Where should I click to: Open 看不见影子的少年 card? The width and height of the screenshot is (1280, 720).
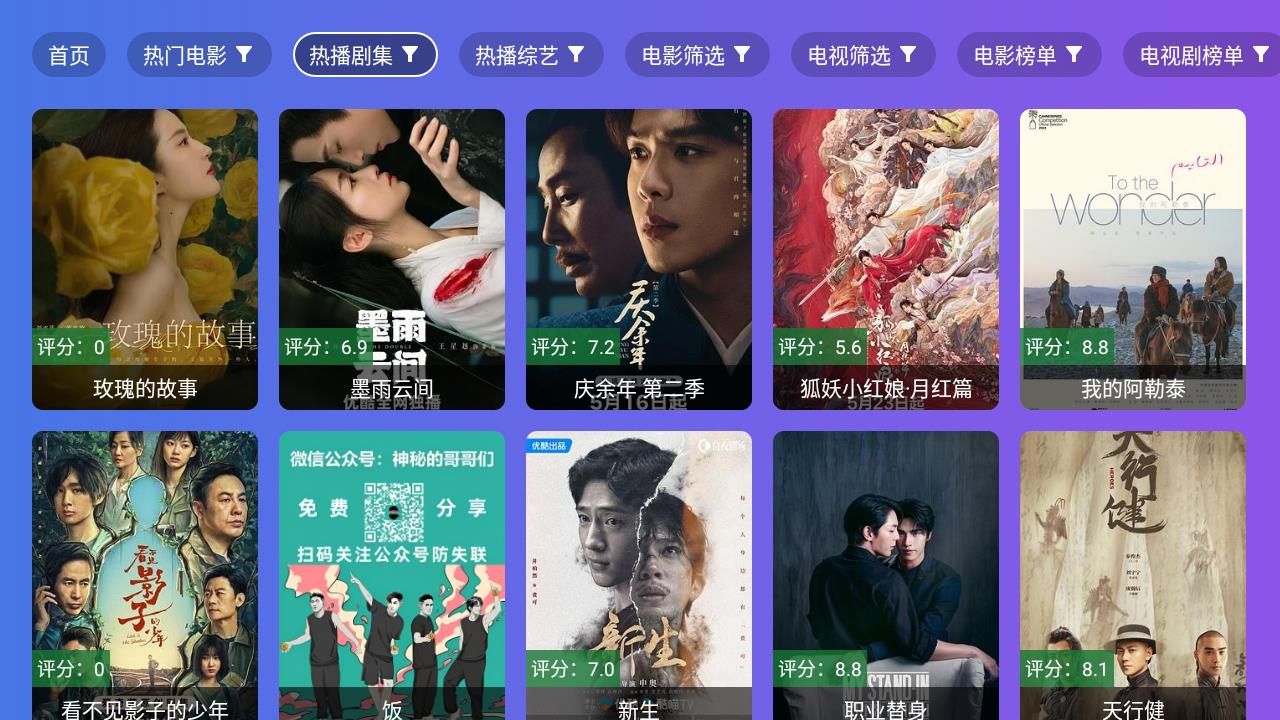point(145,575)
